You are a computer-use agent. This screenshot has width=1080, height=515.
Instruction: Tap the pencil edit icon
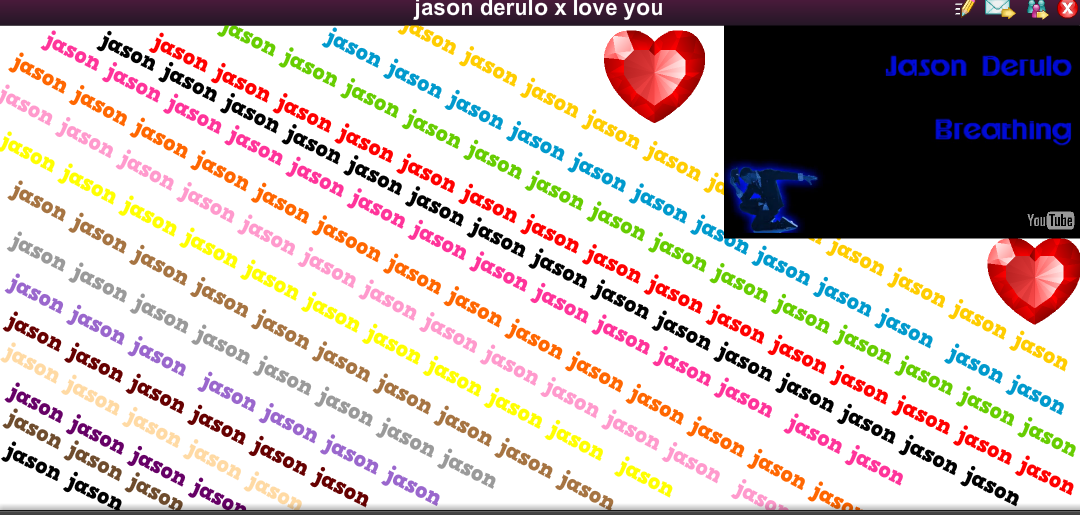pyautogui.click(x=965, y=9)
